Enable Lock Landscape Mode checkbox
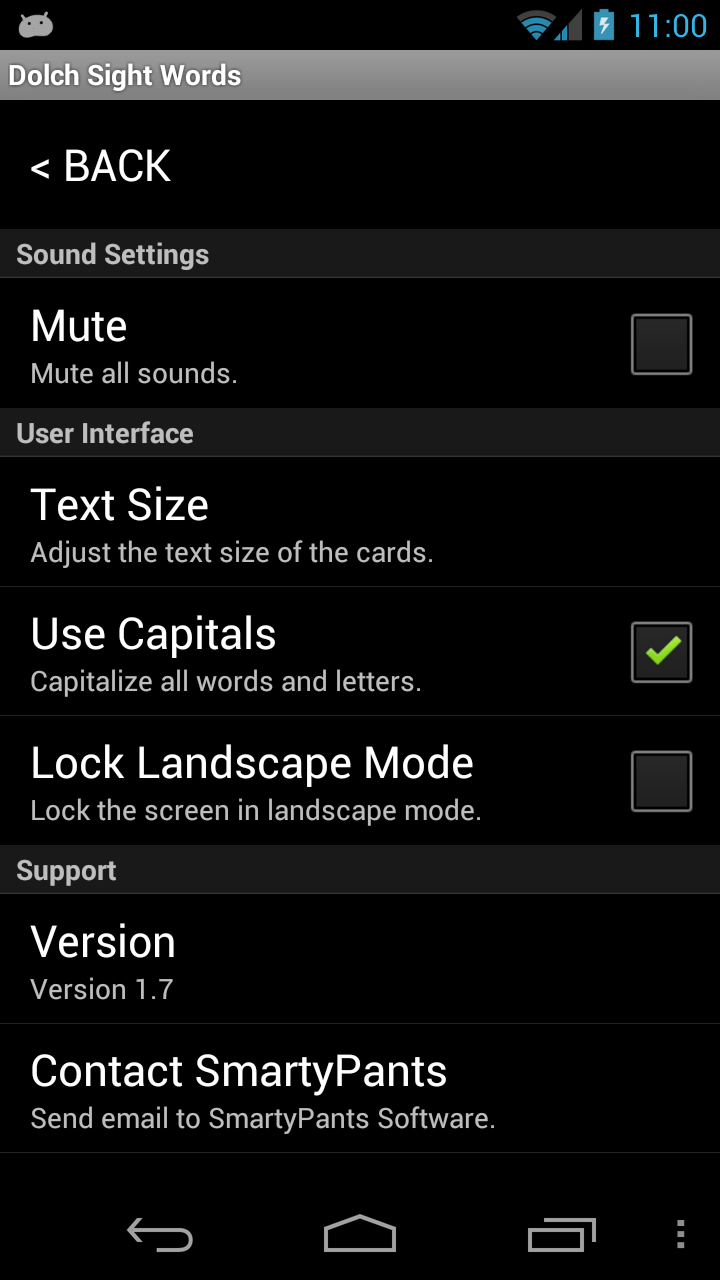Viewport: 720px width, 1280px height. point(661,781)
